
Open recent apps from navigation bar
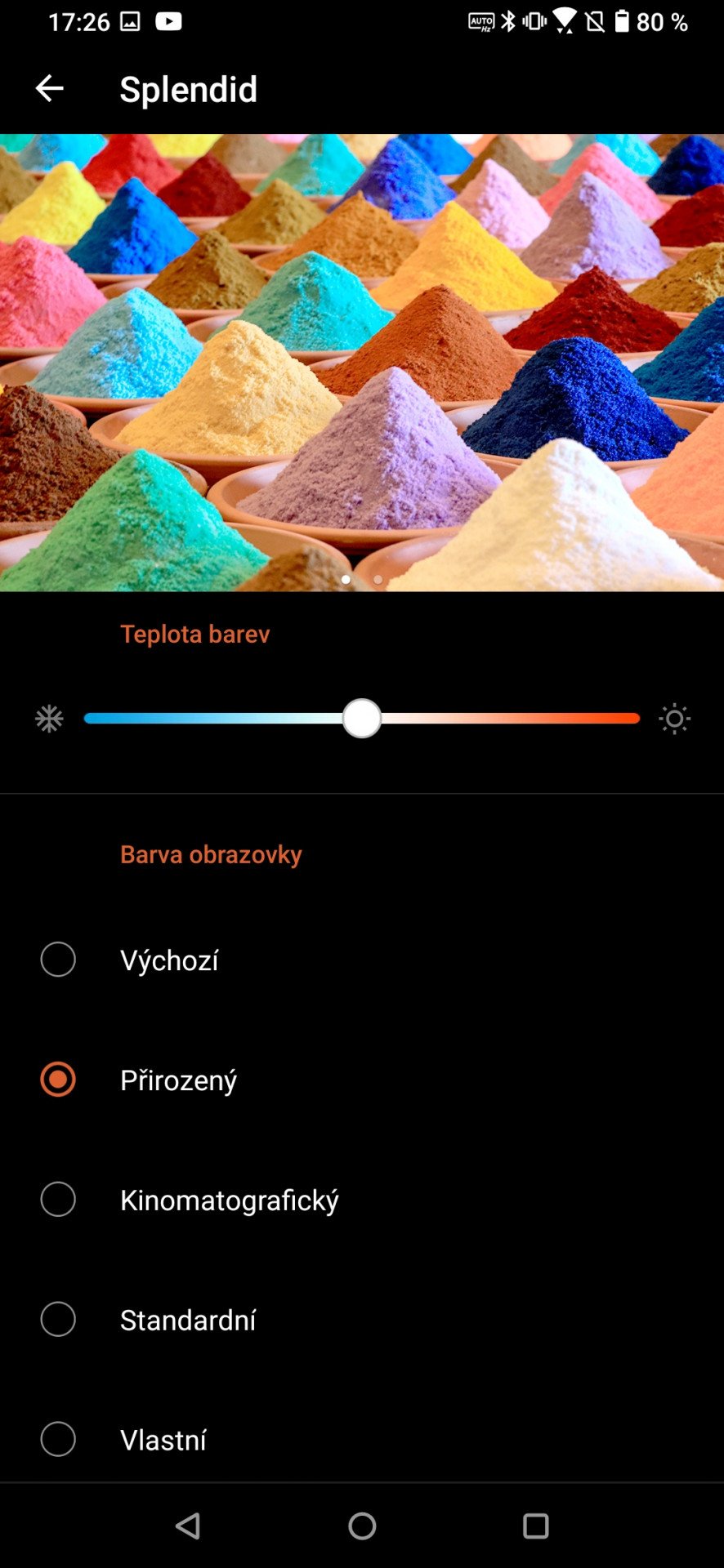coord(535,1526)
